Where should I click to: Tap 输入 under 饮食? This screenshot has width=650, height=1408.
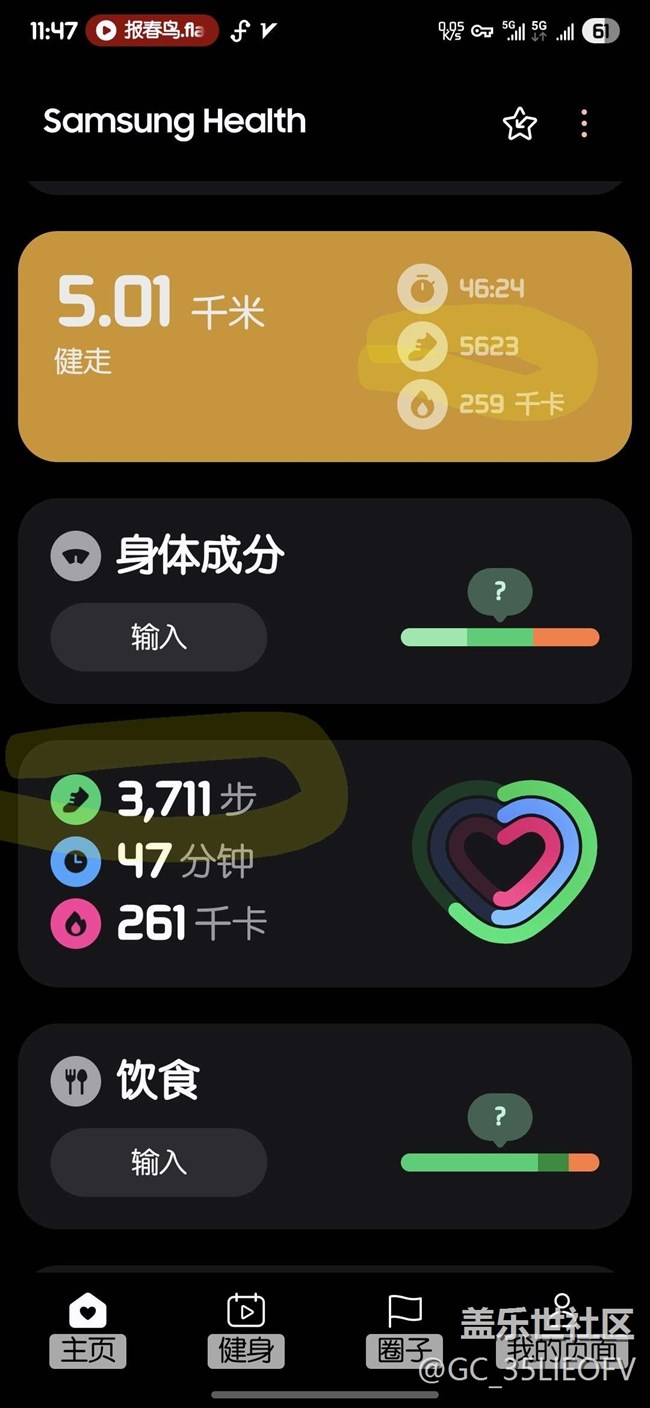point(159,1162)
